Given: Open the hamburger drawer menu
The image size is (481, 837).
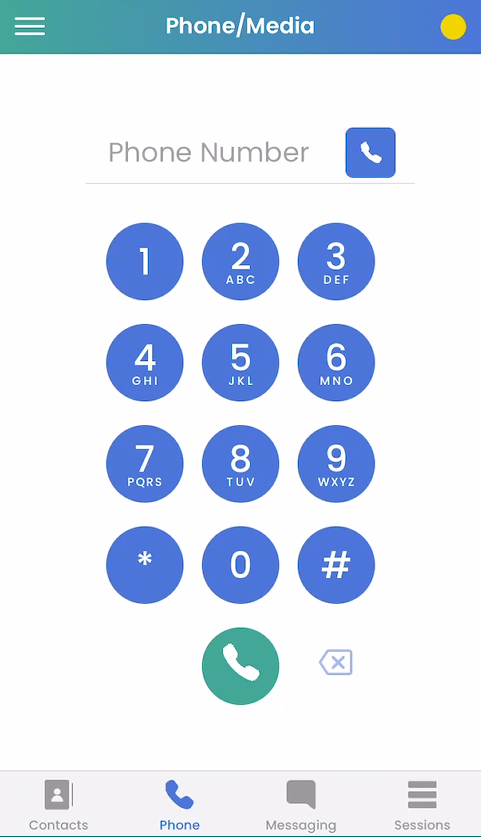Looking at the screenshot, I should 30,26.
